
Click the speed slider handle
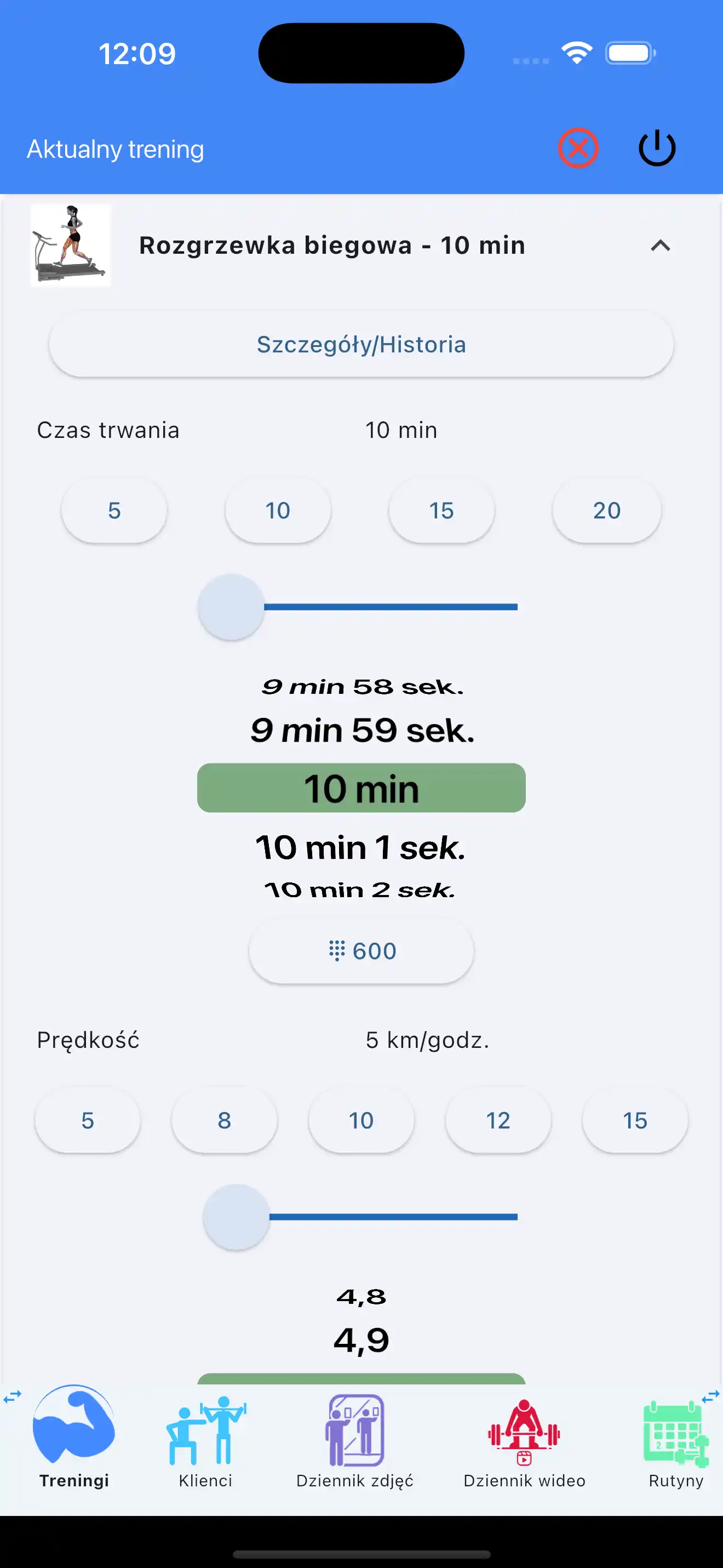pyautogui.click(x=237, y=1214)
